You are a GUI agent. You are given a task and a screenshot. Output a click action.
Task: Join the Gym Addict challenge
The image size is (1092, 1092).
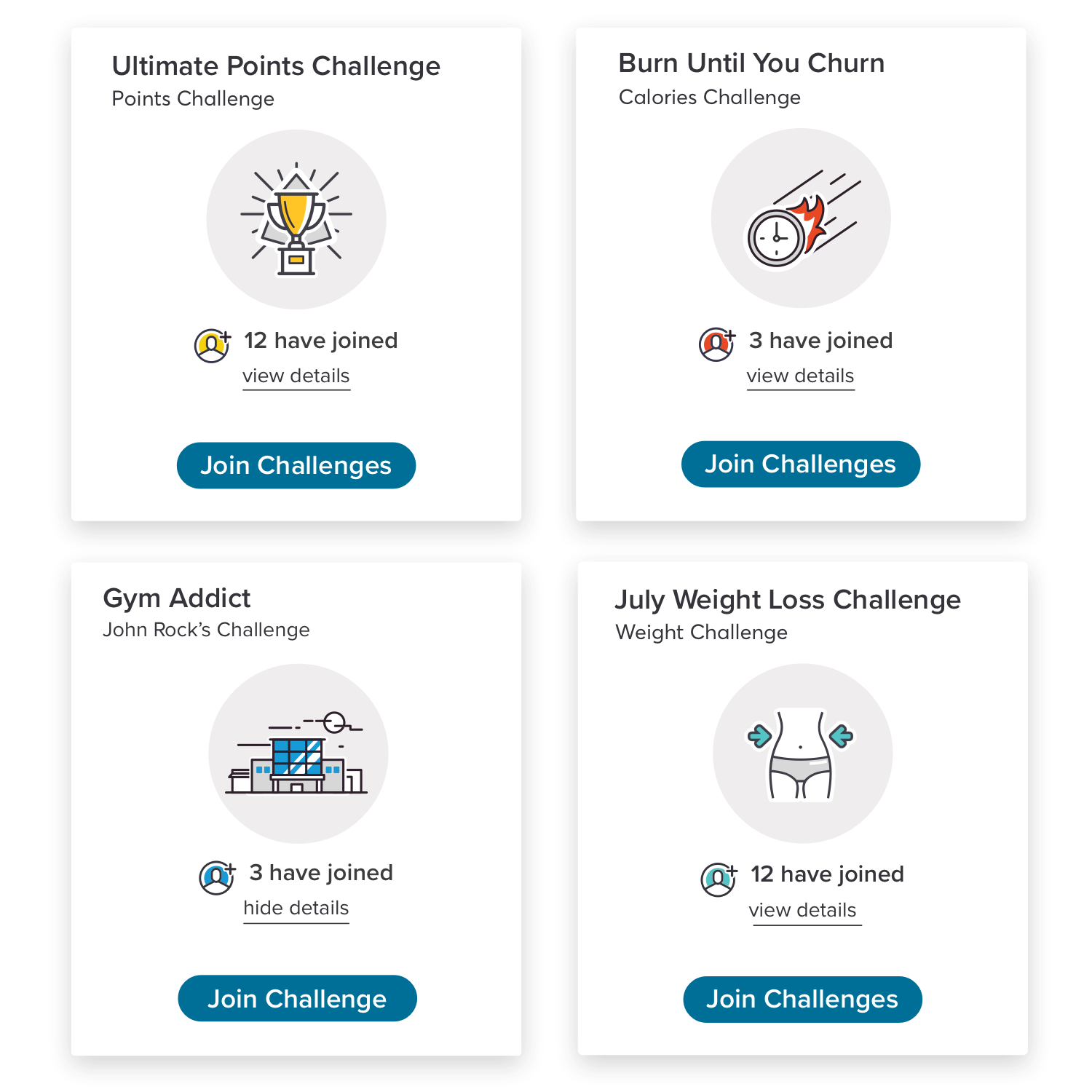[x=297, y=998]
